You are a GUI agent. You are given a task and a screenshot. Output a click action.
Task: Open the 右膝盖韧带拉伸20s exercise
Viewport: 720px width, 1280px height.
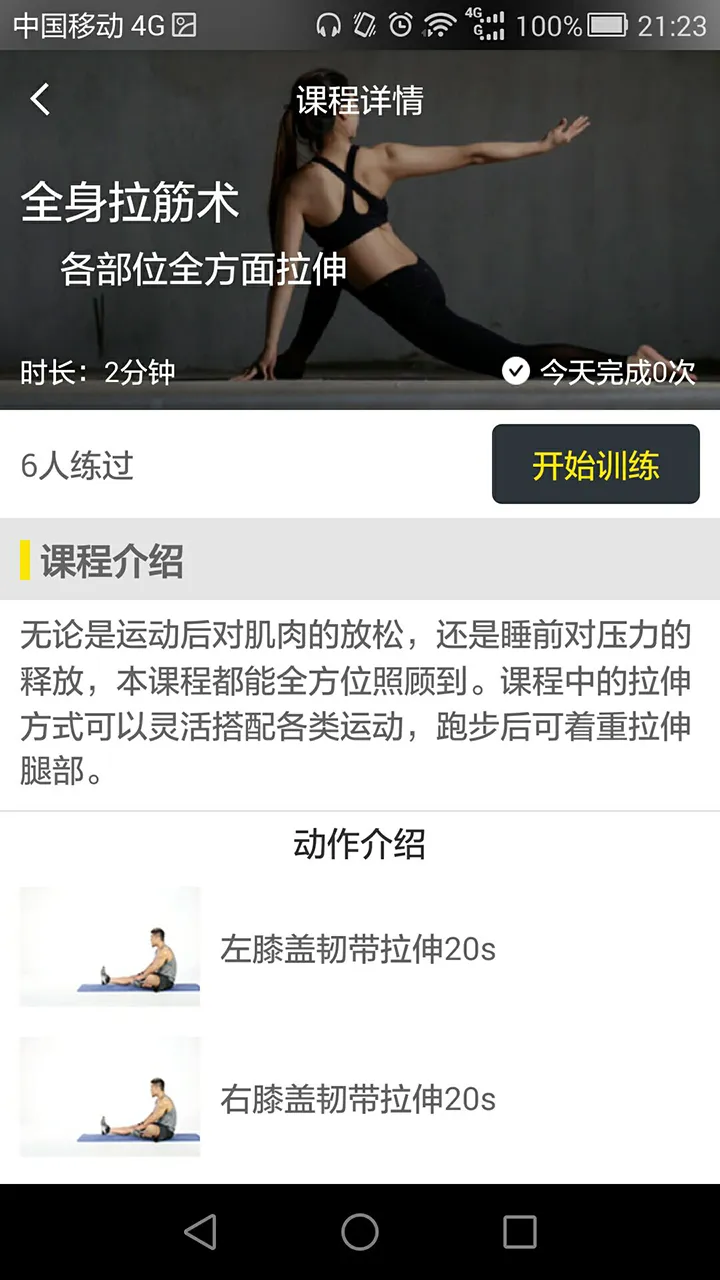[357, 1099]
